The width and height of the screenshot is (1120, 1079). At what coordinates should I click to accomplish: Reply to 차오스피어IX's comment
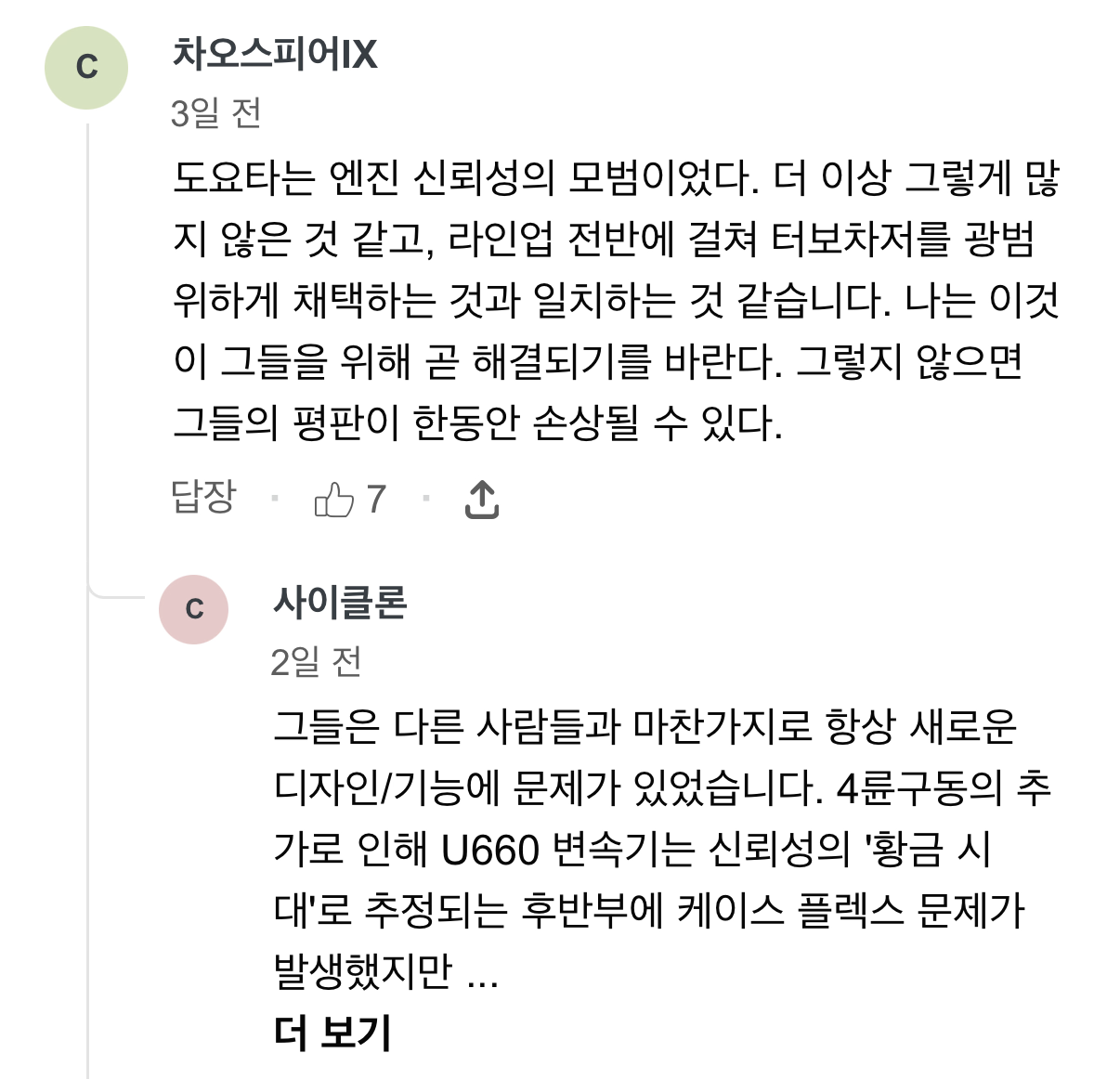pos(203,497)
